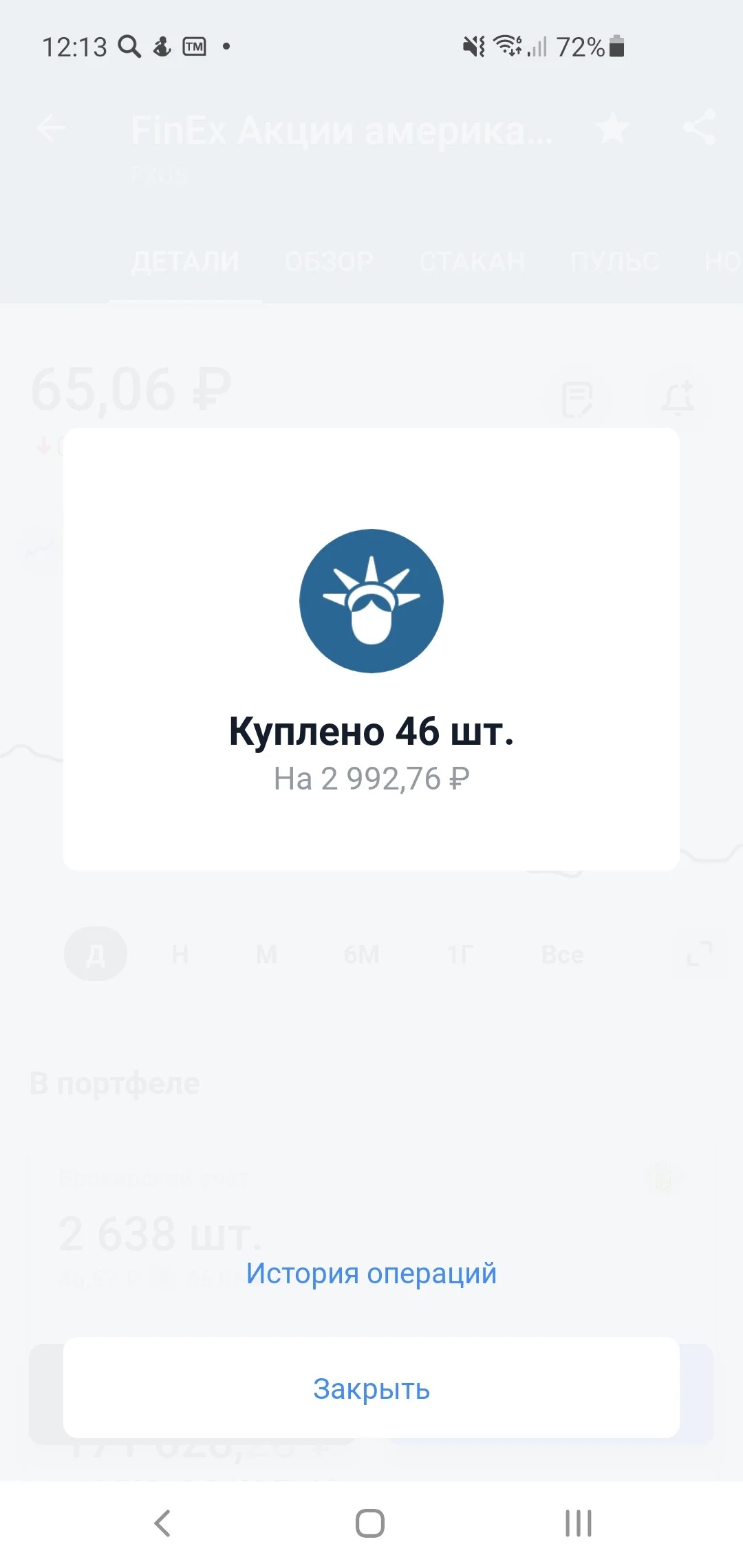Close the purchase confirmation with Закрыть
This screenshot has width=743, height=1568.
(x=371, y=1387)
